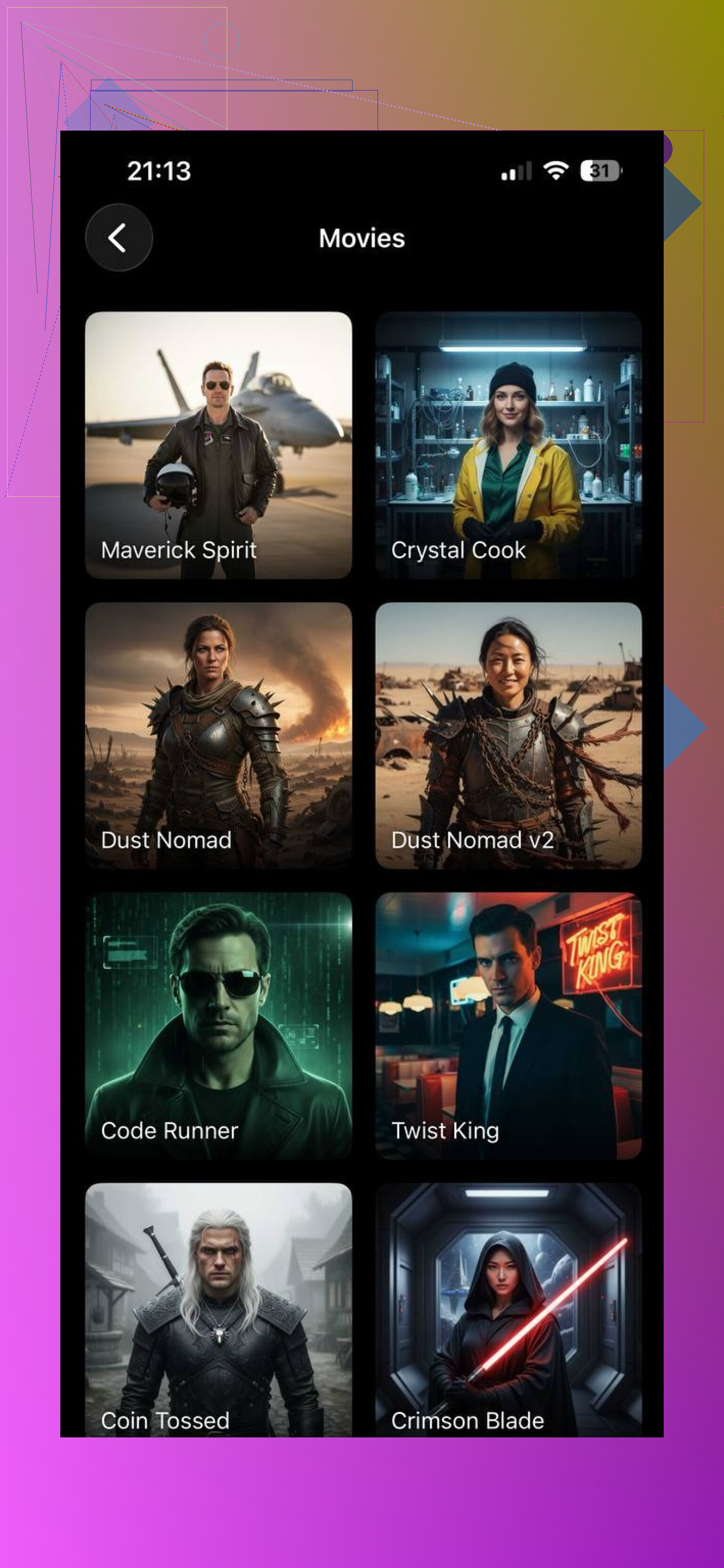Open the Dust Nomad v2 tile

[x=509, y=735]
